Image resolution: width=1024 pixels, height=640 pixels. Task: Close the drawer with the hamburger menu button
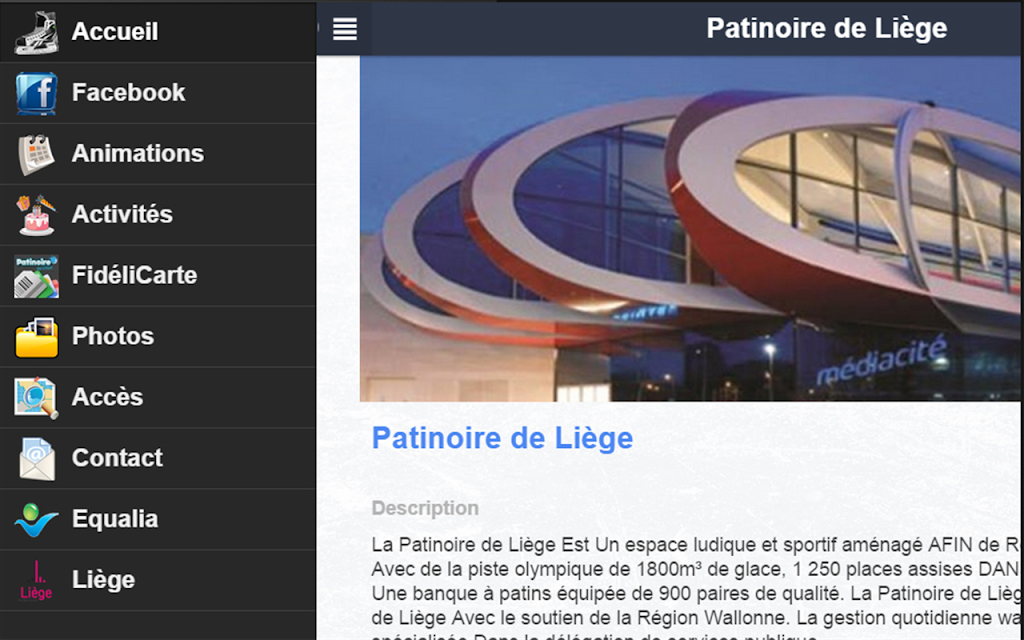[345, 29]
